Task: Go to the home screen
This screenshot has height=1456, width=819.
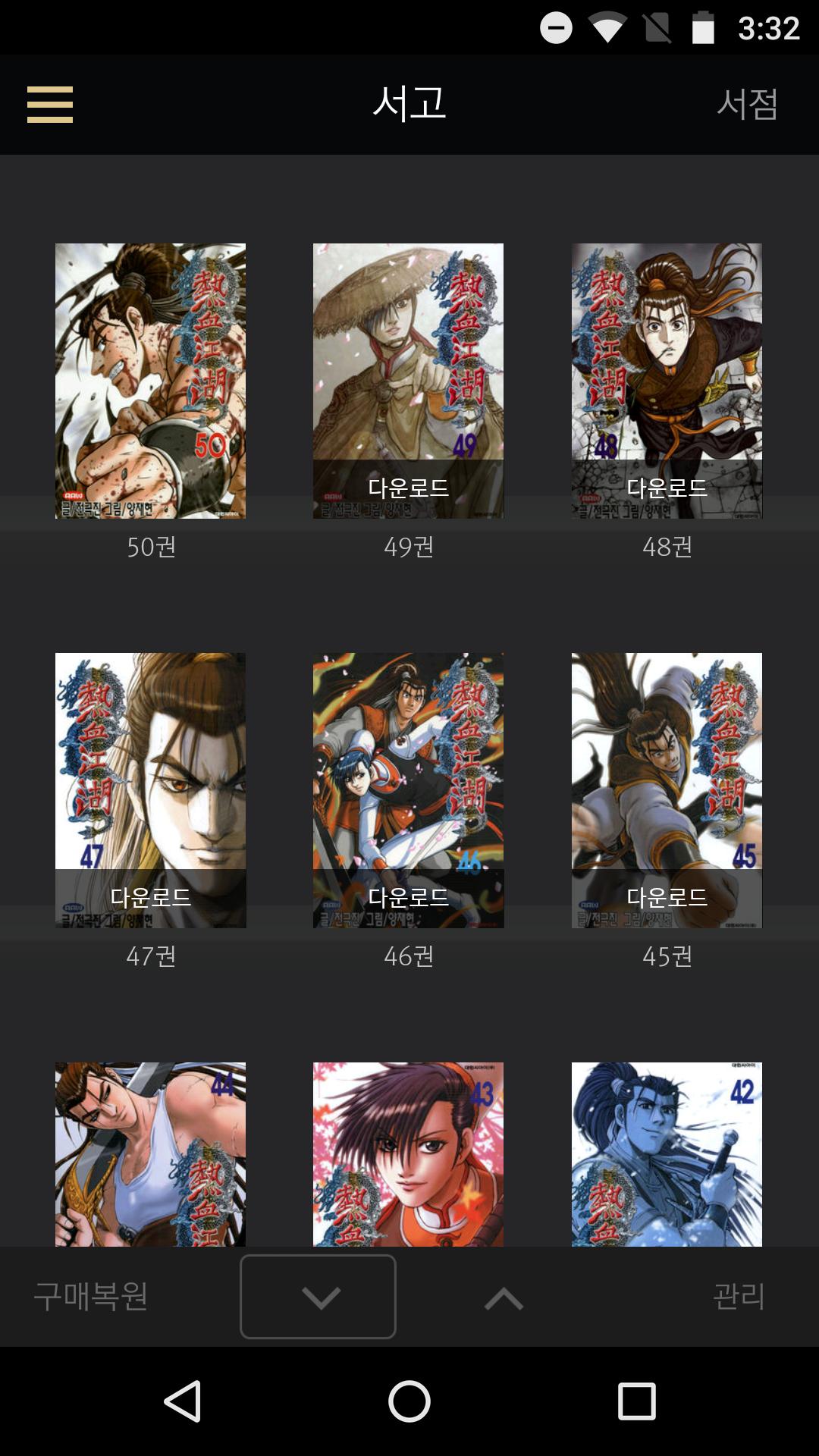Action: [409, 1401]
